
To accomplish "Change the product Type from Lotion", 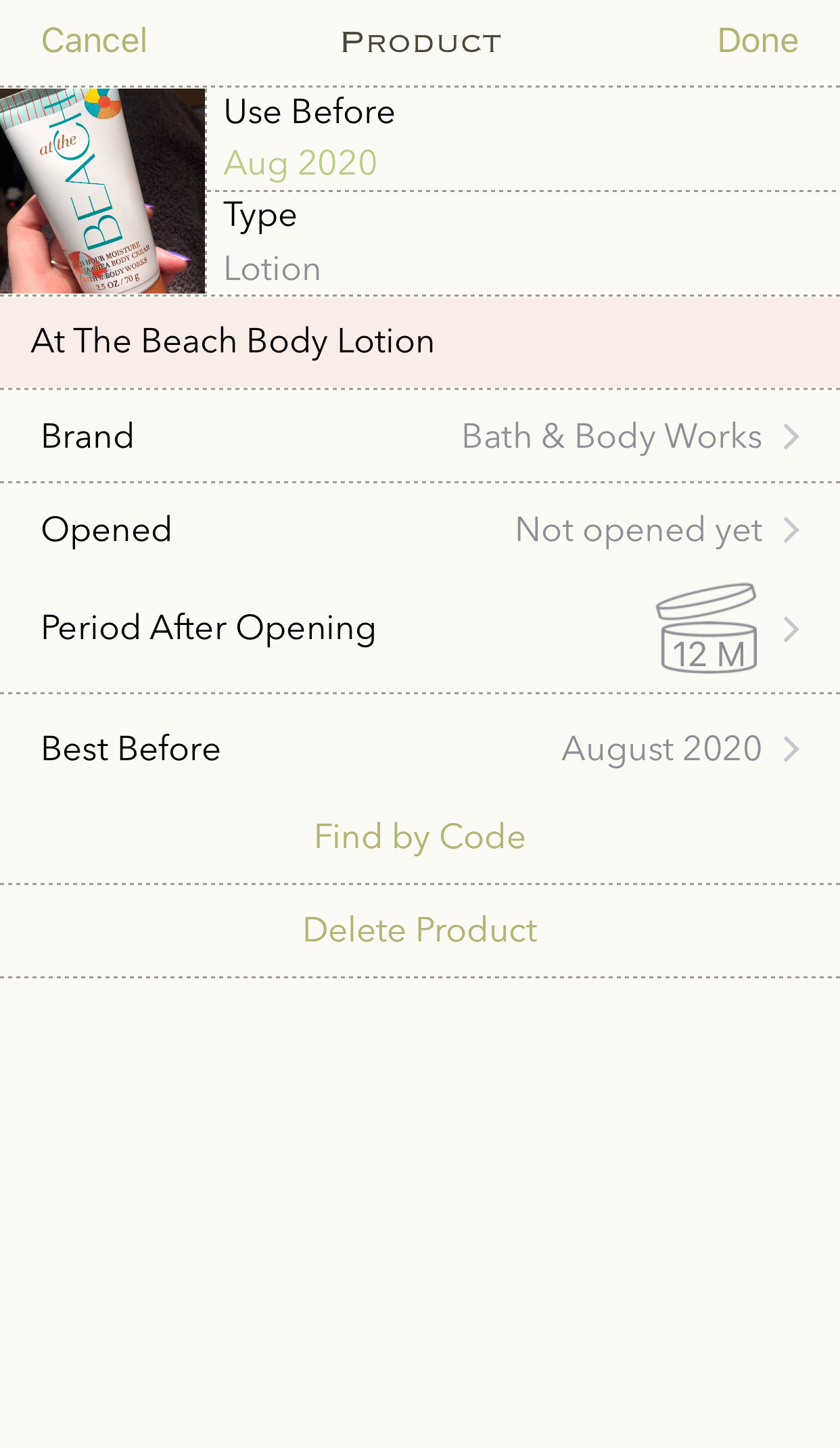I will [272, 268].
